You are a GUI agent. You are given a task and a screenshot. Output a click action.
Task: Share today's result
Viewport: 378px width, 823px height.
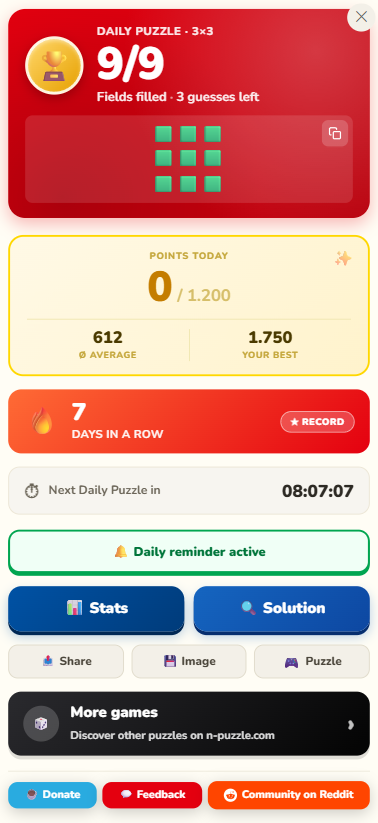(x=66, y=661)
